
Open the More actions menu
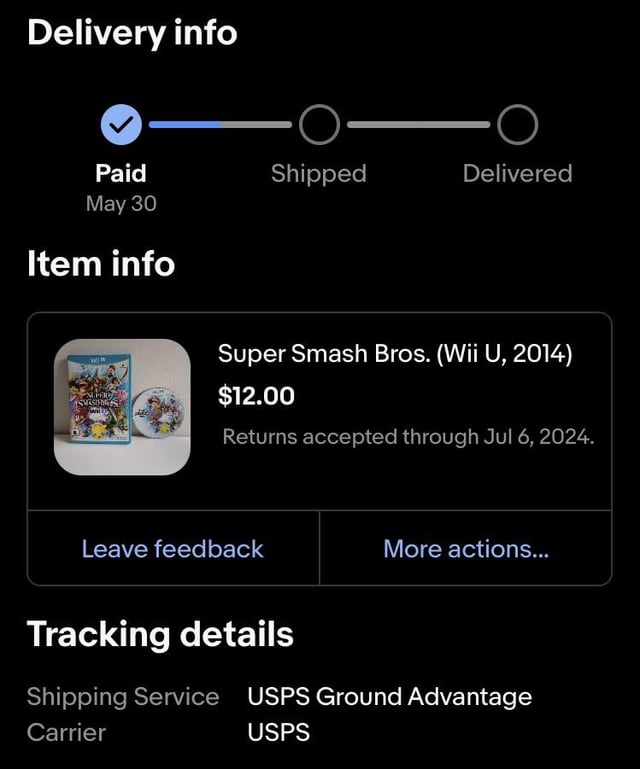[465, 548]
